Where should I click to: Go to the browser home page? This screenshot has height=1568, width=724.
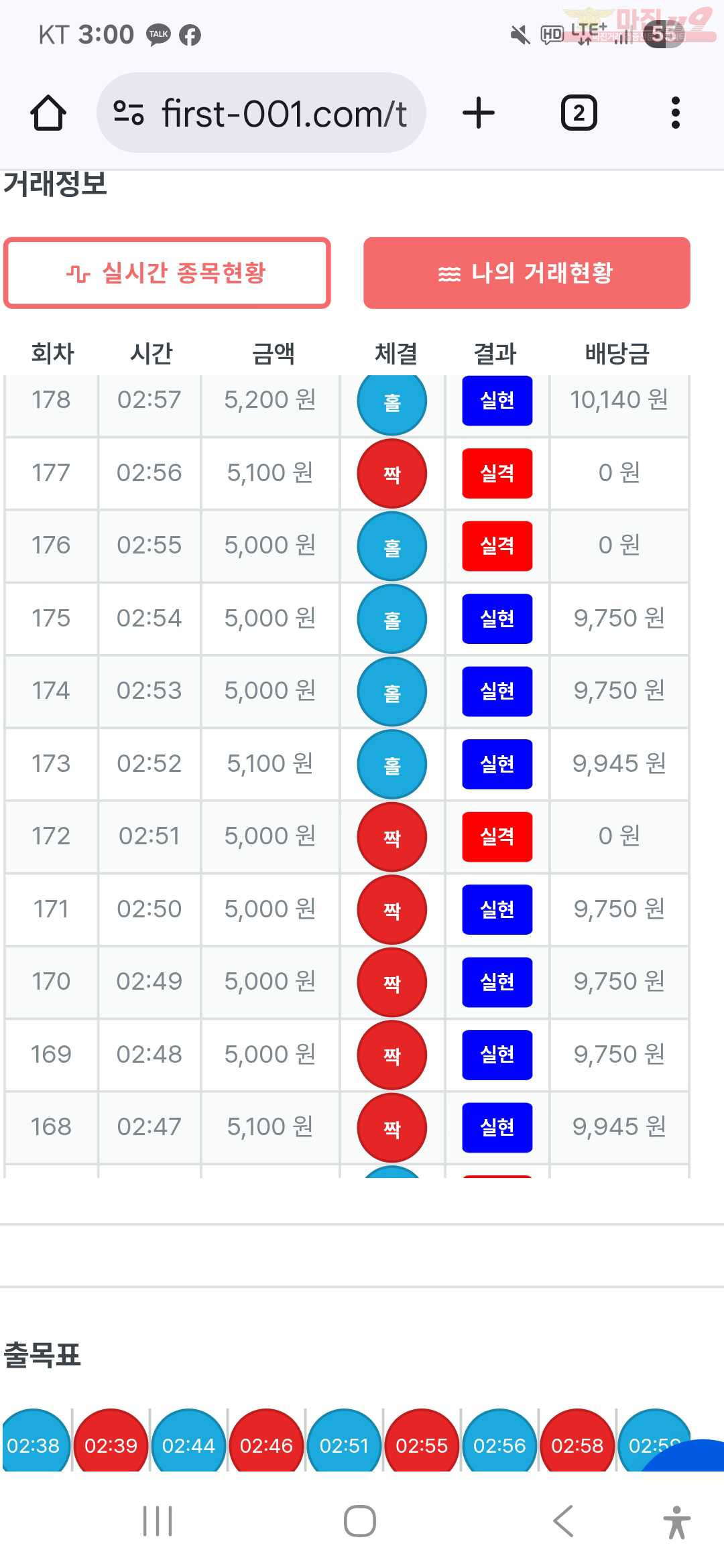[x=48, y=113]
